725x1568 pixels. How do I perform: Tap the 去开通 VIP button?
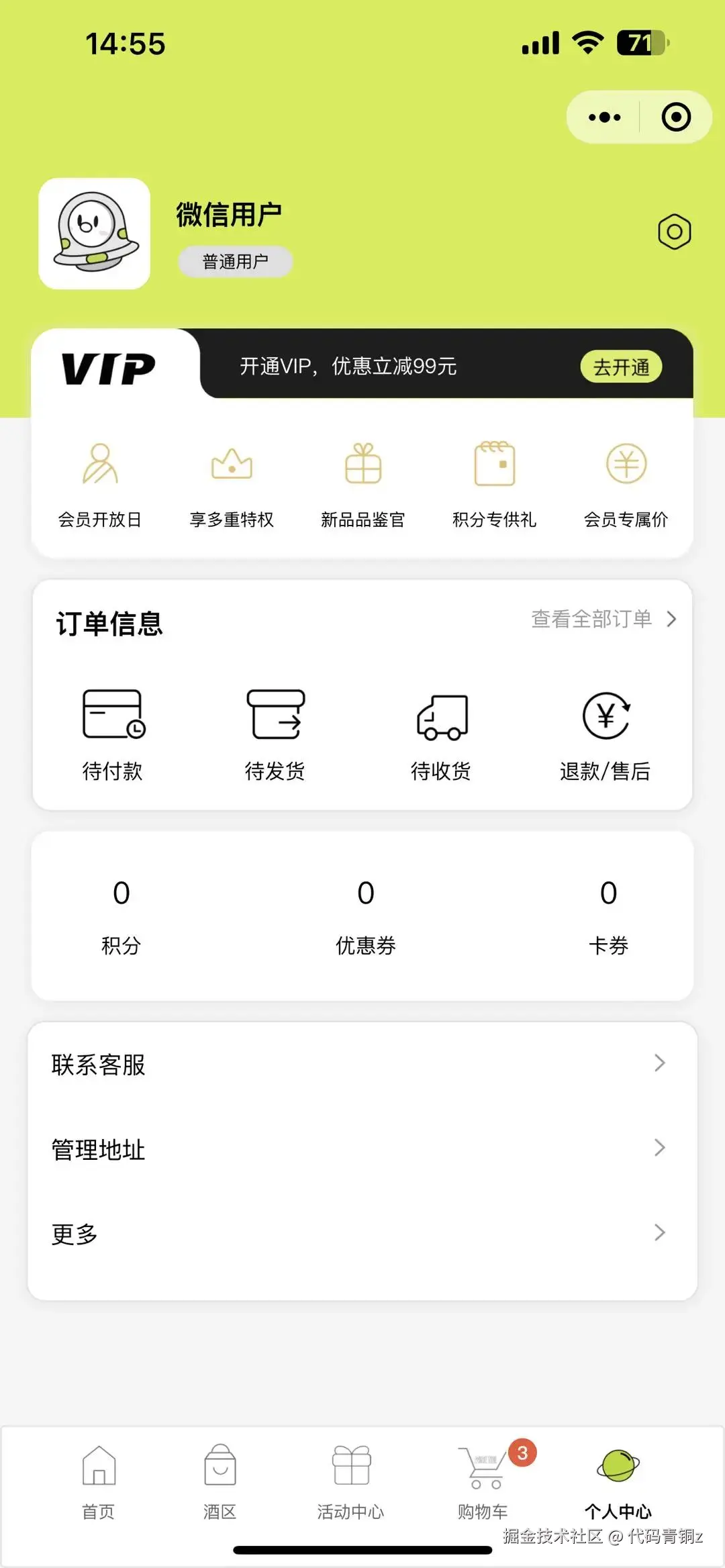point(621,366)
